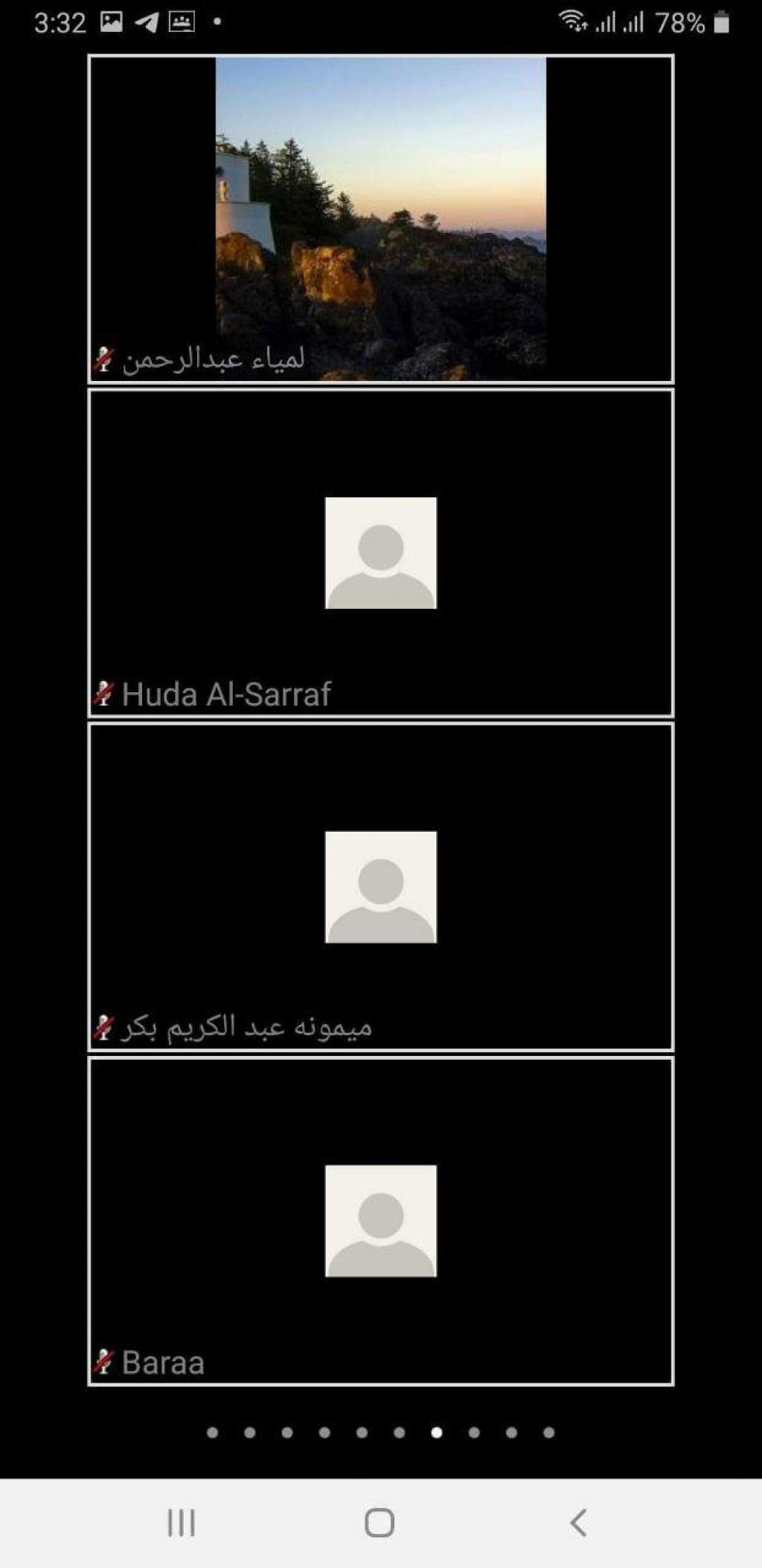
Task: Go back using the system back button
Action: 578,1522
